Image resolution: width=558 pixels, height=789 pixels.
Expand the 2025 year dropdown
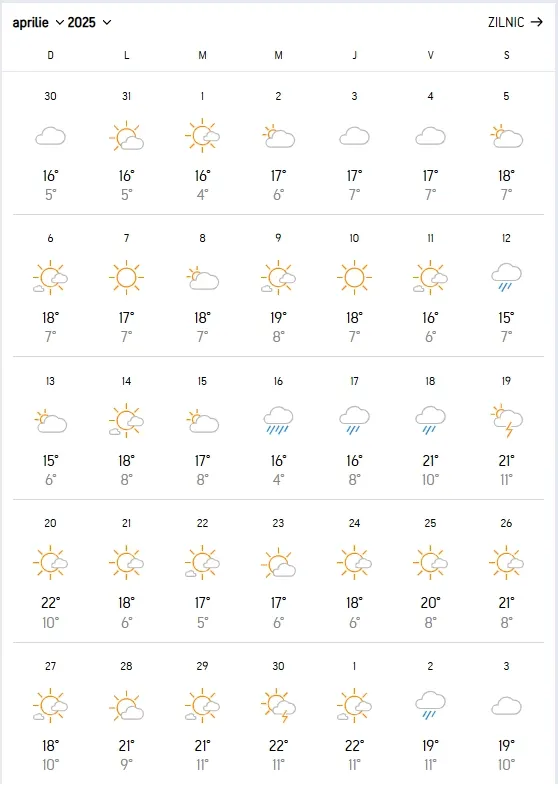click(89, 23)
